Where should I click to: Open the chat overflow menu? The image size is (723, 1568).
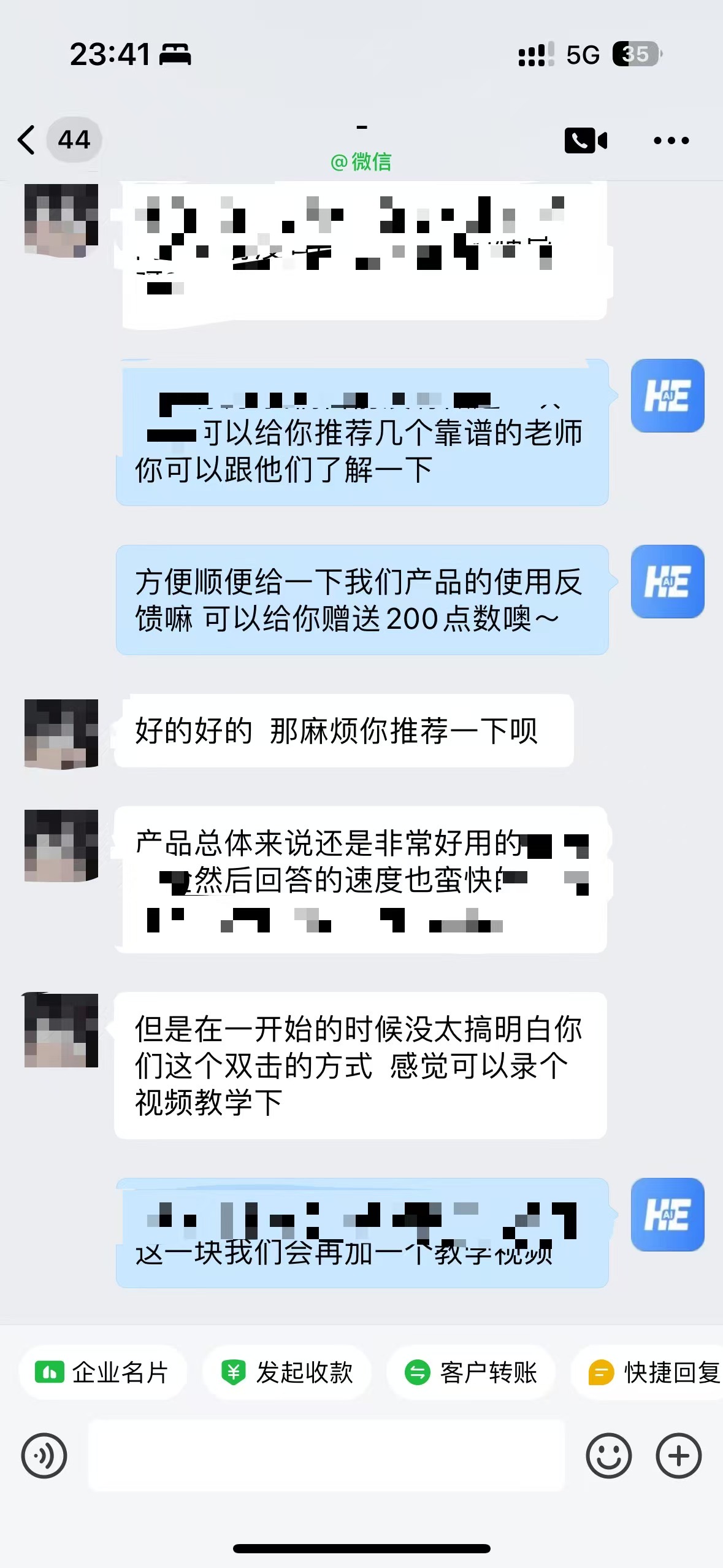(671, 140)
